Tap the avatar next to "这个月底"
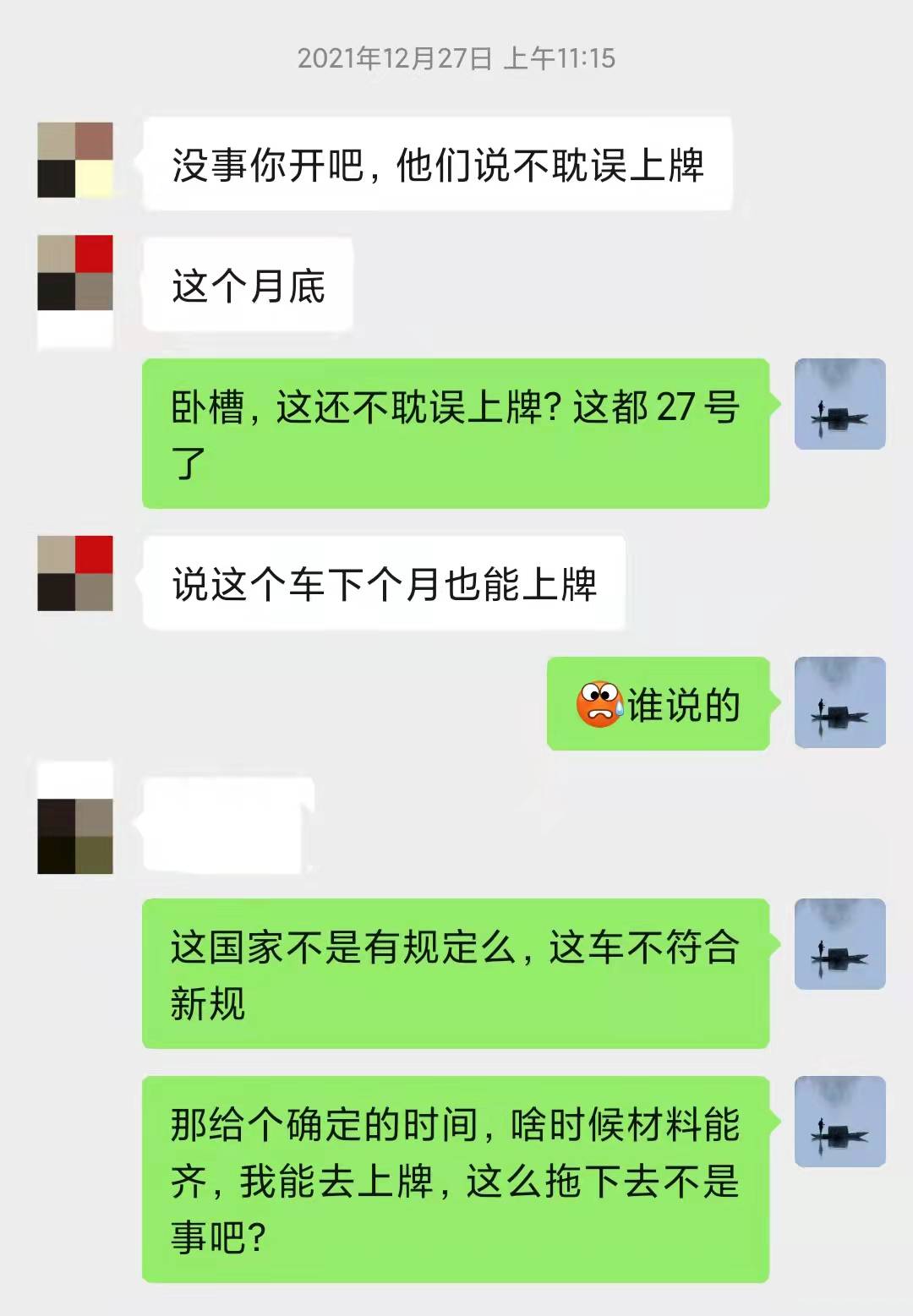This screenshot has height=1316, width=913. tap(75, 273)
